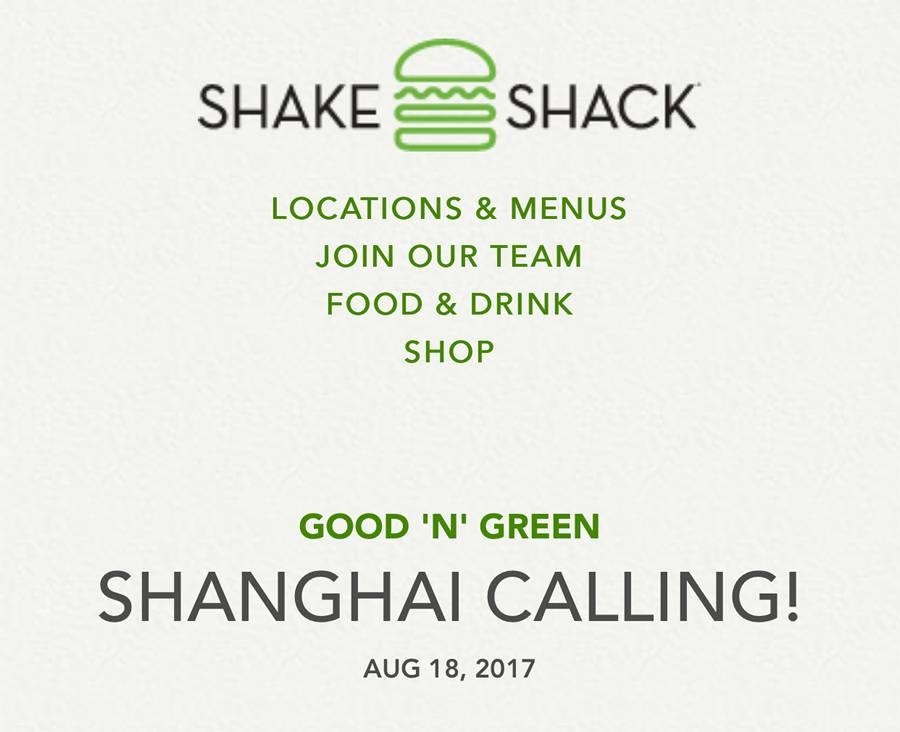The height and width of the screenshot is (732, 900).
Task: Go to Join Our Team page
Action: click(x=449, y=256)
